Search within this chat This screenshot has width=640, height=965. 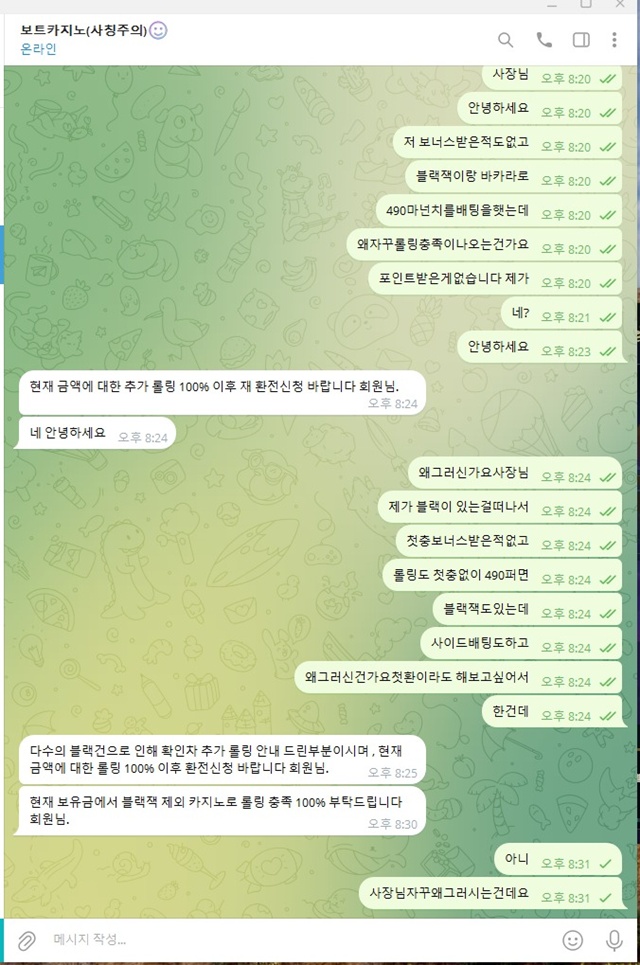(506, 40)
